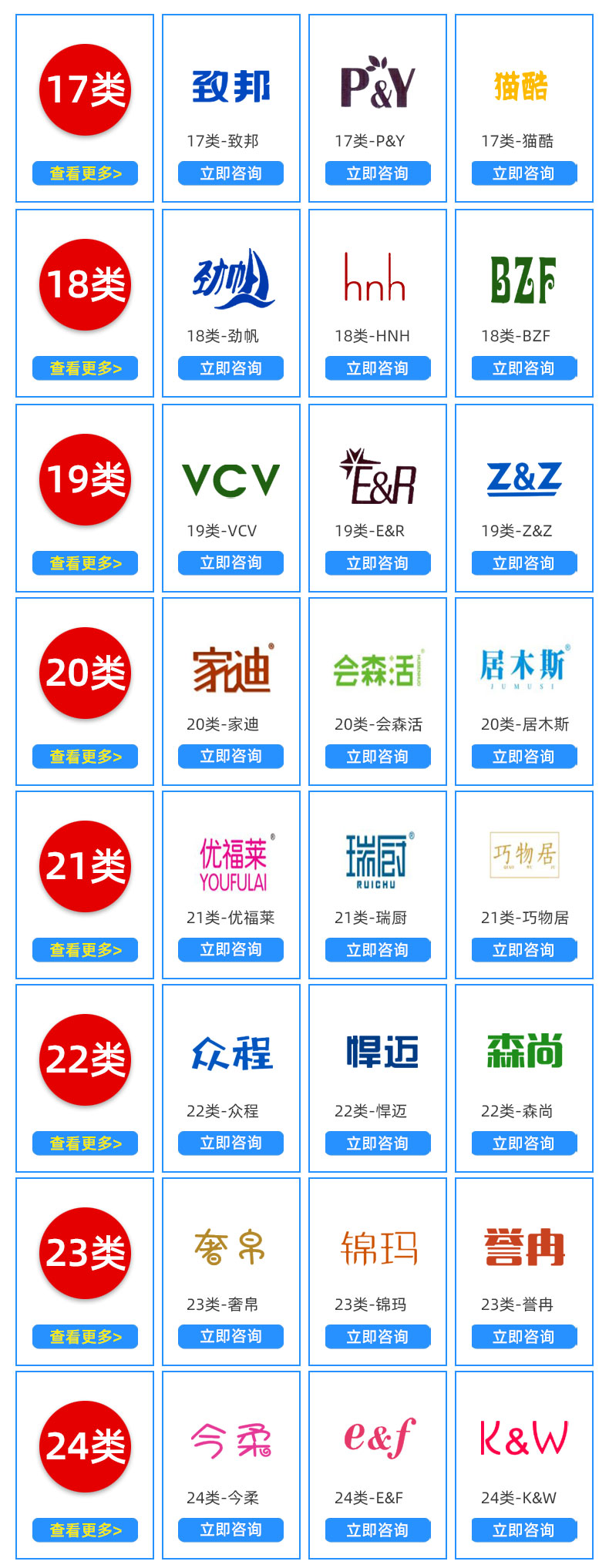
Task: Inquire about 23类-锦玛 trademark
Action: [377, 1337]
